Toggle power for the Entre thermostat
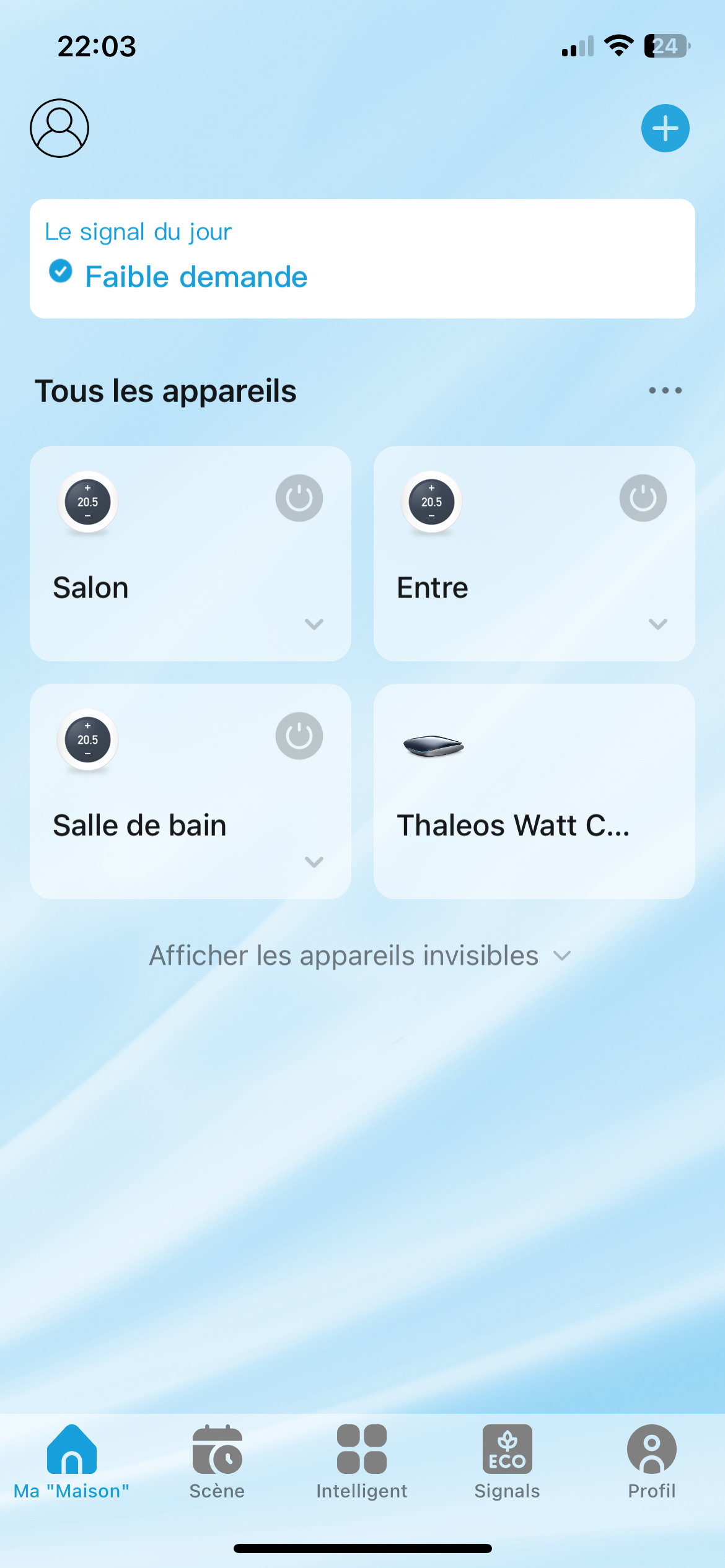 643,498
